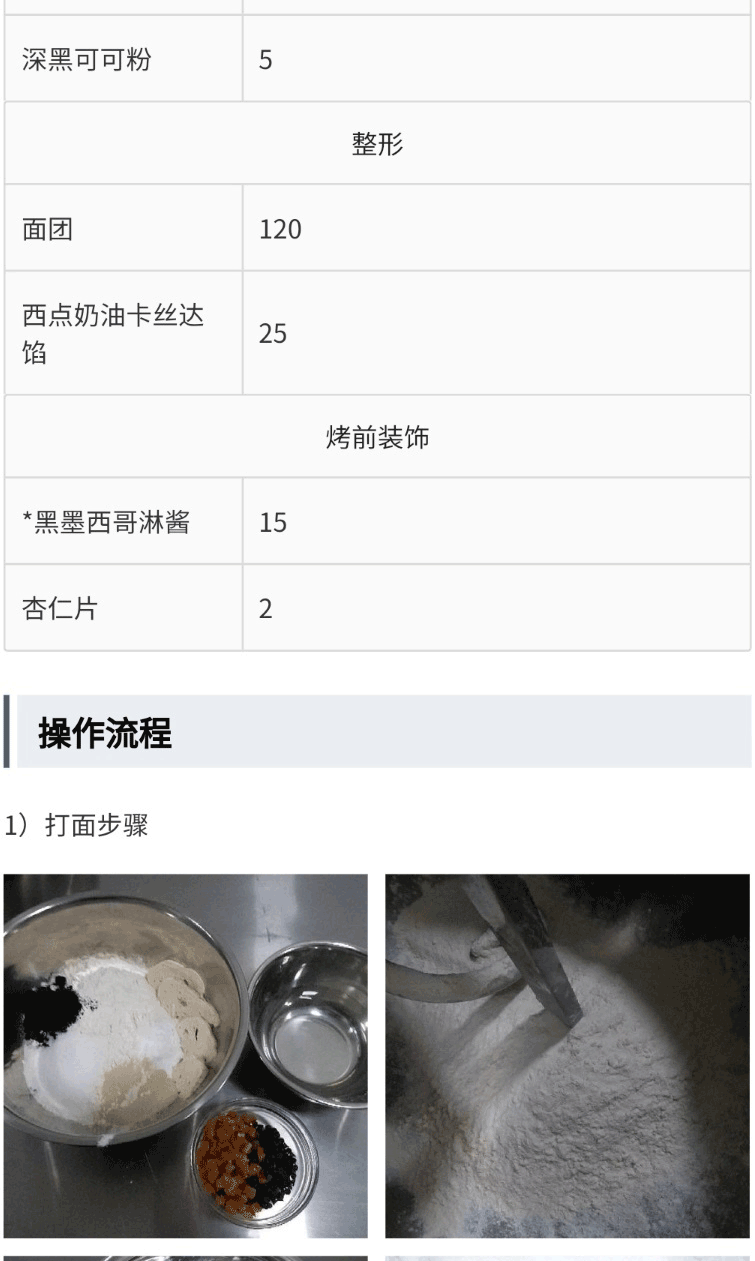Open the photo of ingredients in bowls
755x1261 pixels.
click(x=186, y=1055)
